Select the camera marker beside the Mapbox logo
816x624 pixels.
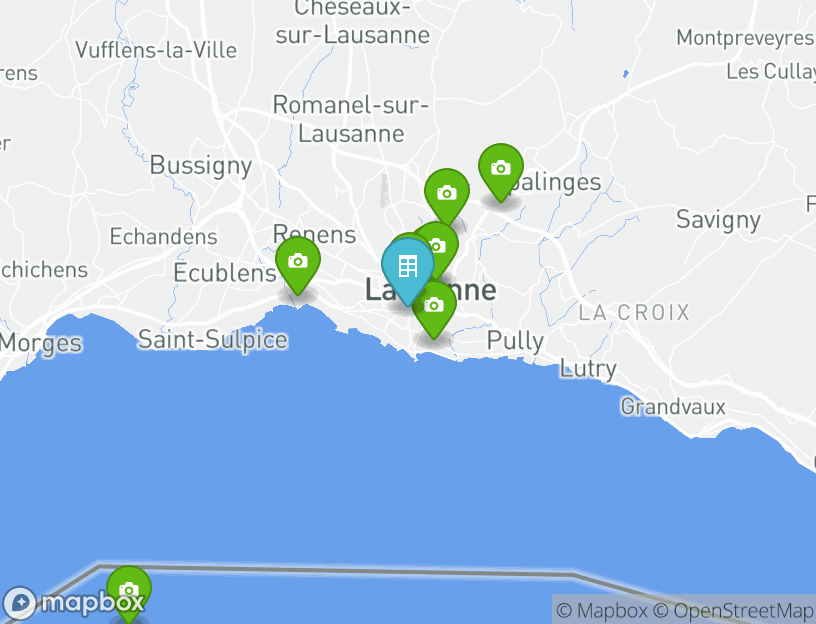click(x=128, y=590)
